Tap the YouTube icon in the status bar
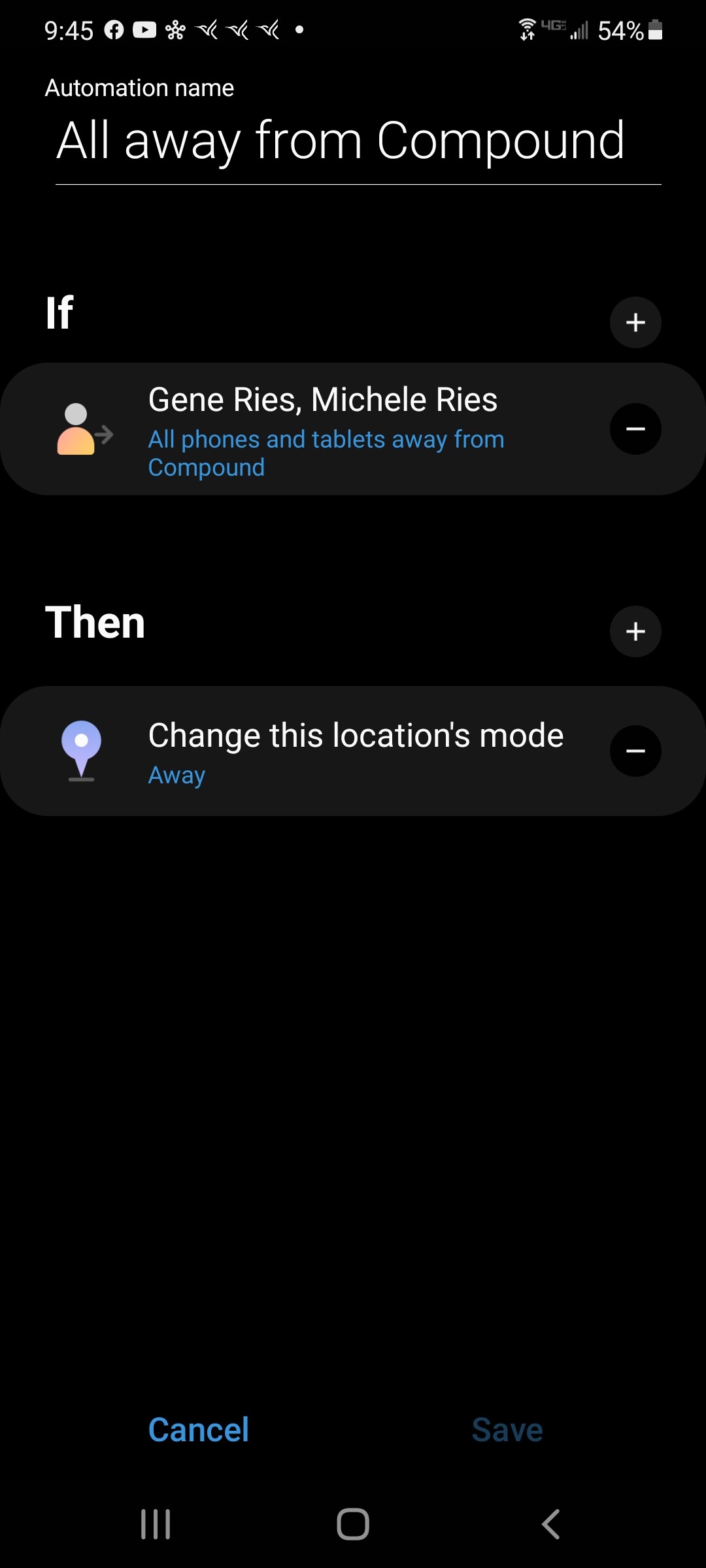Screen dimensions: 706x1568 pos(144,29)
